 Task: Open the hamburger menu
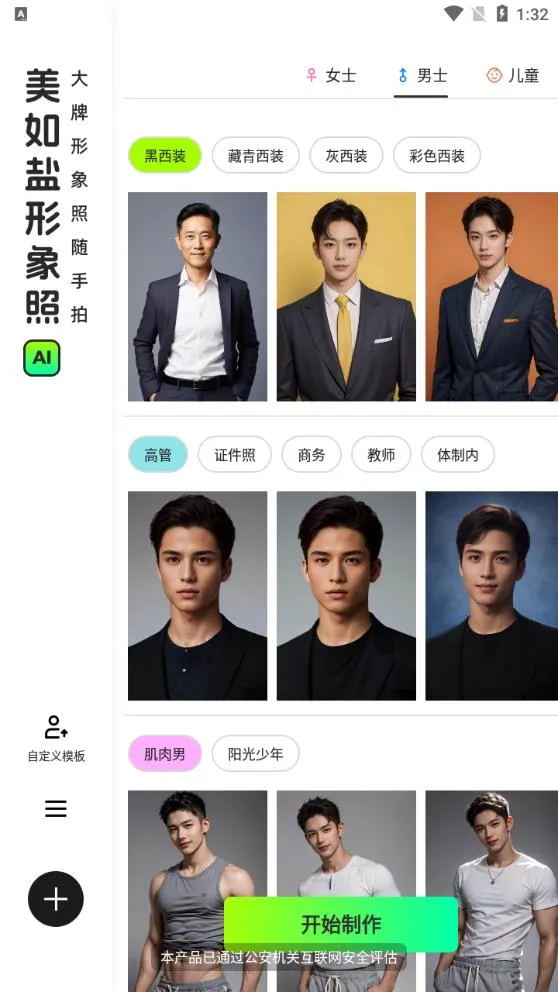tap(56, 809)
